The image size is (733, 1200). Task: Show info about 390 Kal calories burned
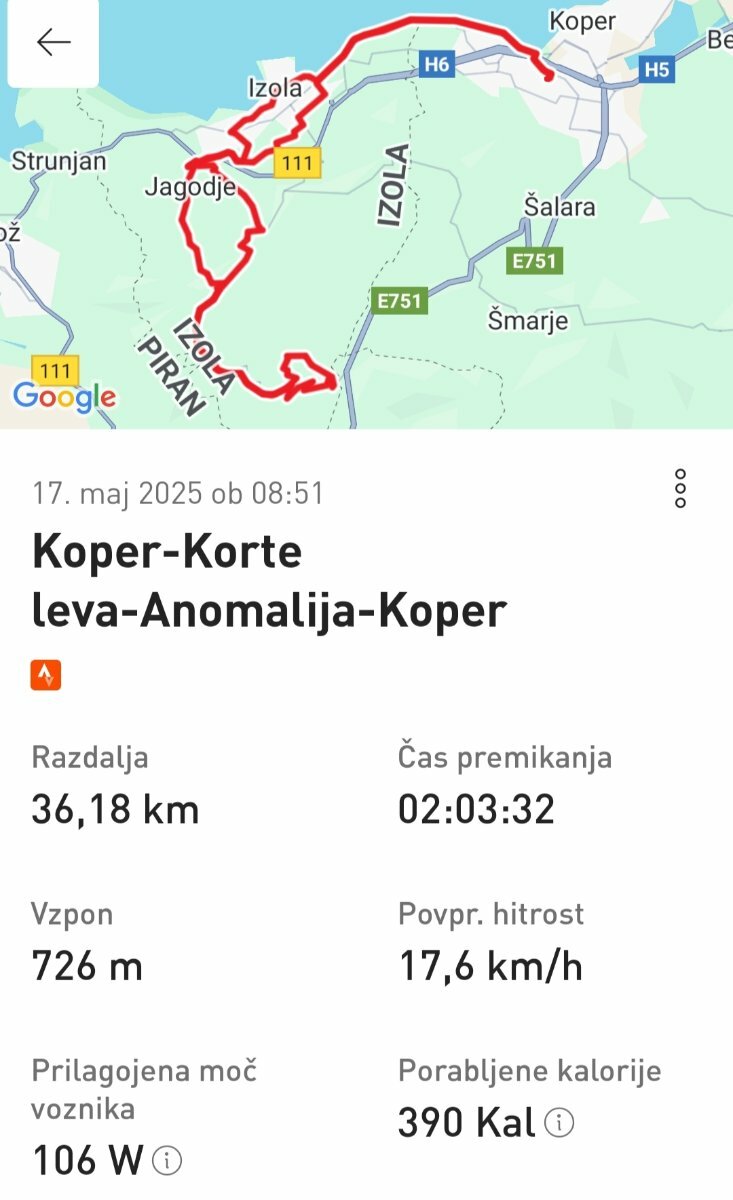pyautogui.click(x=560, y=1123)
